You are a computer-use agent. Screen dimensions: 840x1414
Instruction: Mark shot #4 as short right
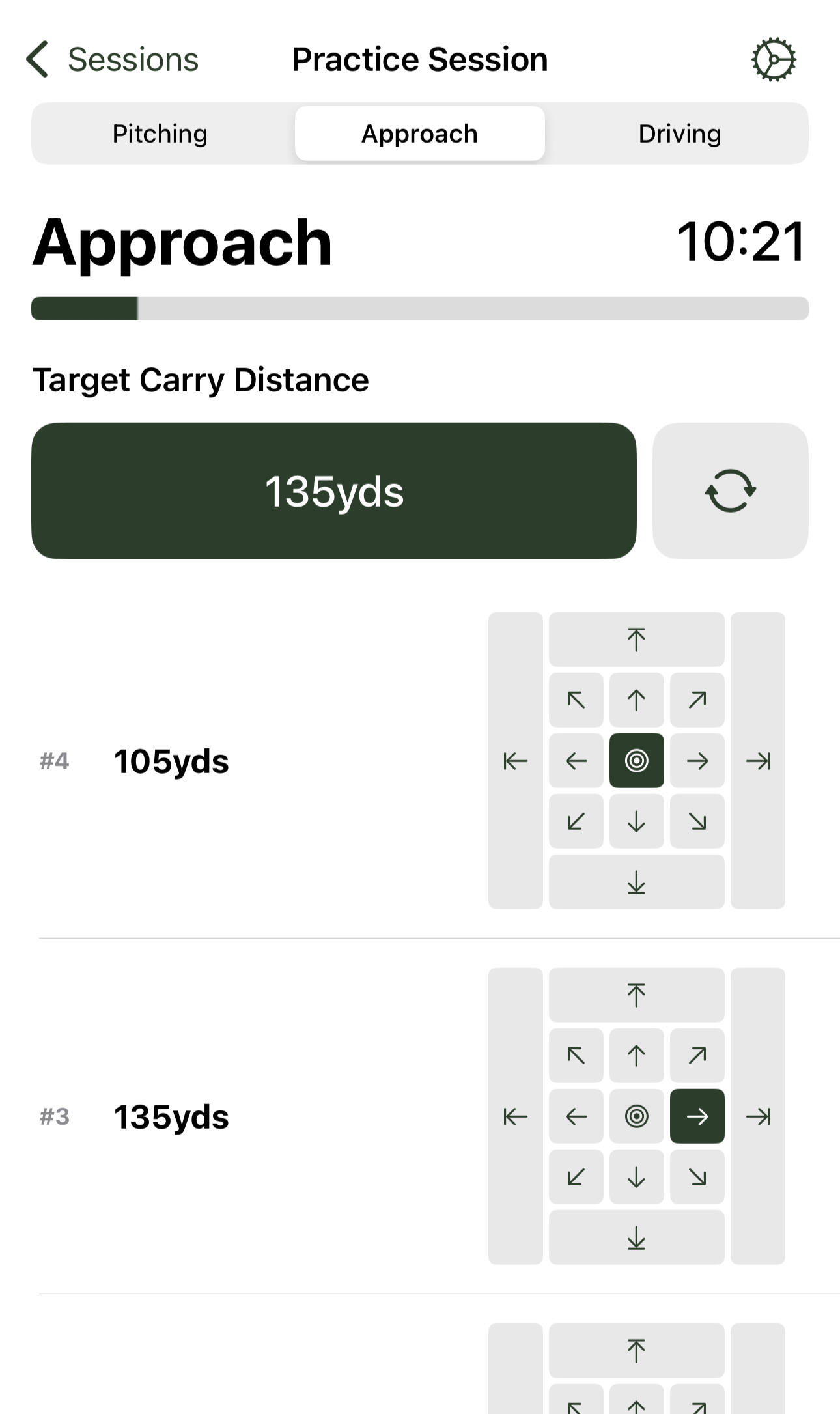point(697,821)
